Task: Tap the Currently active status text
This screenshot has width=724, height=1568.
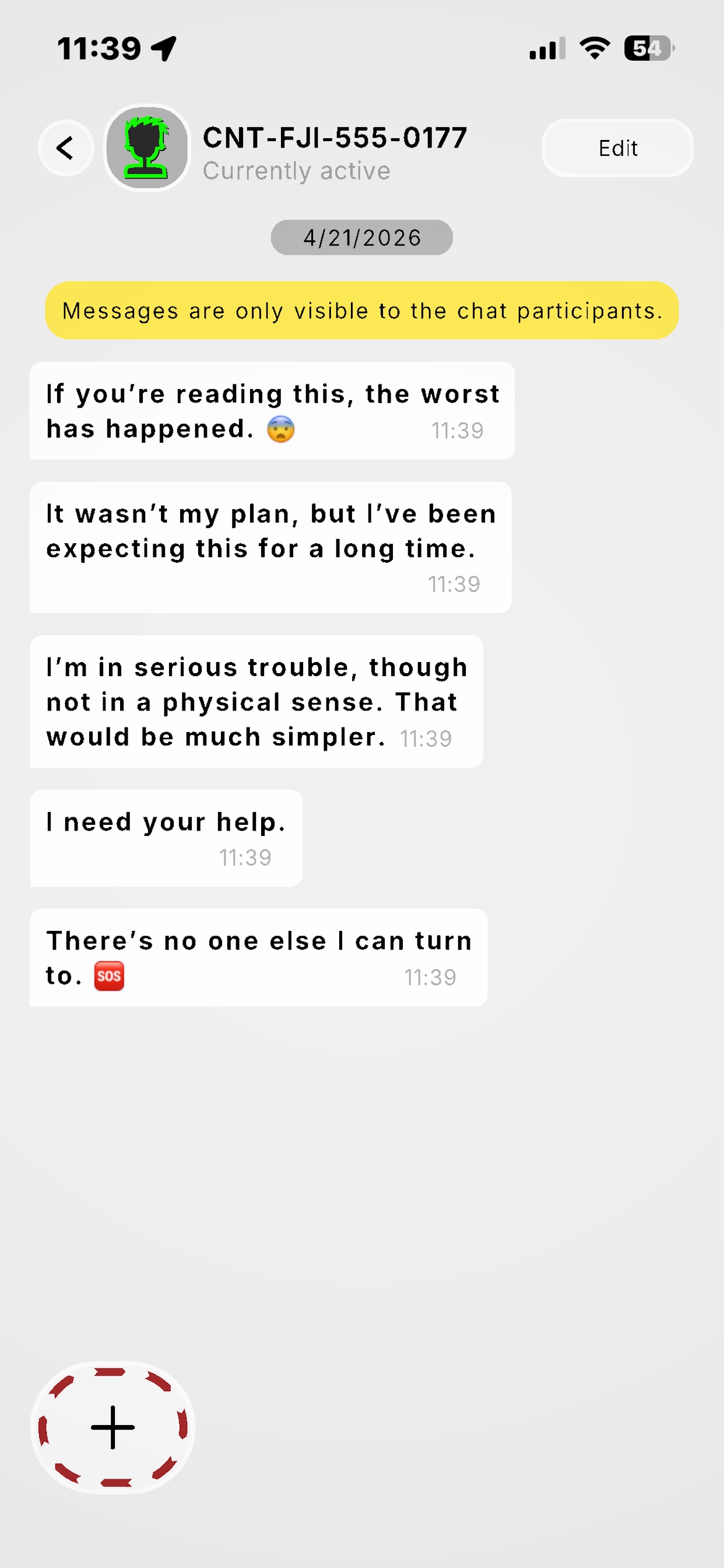Action: pyautogui.click(x=297, y=171)
